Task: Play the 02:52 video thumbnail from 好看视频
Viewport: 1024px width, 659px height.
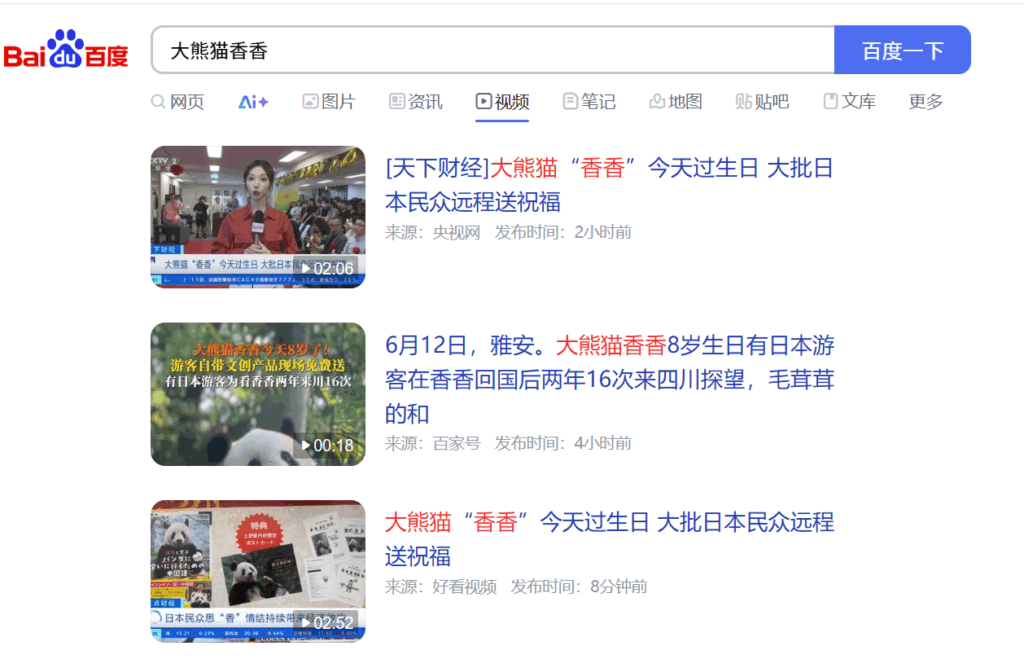Action: click(x=258, y=571)
